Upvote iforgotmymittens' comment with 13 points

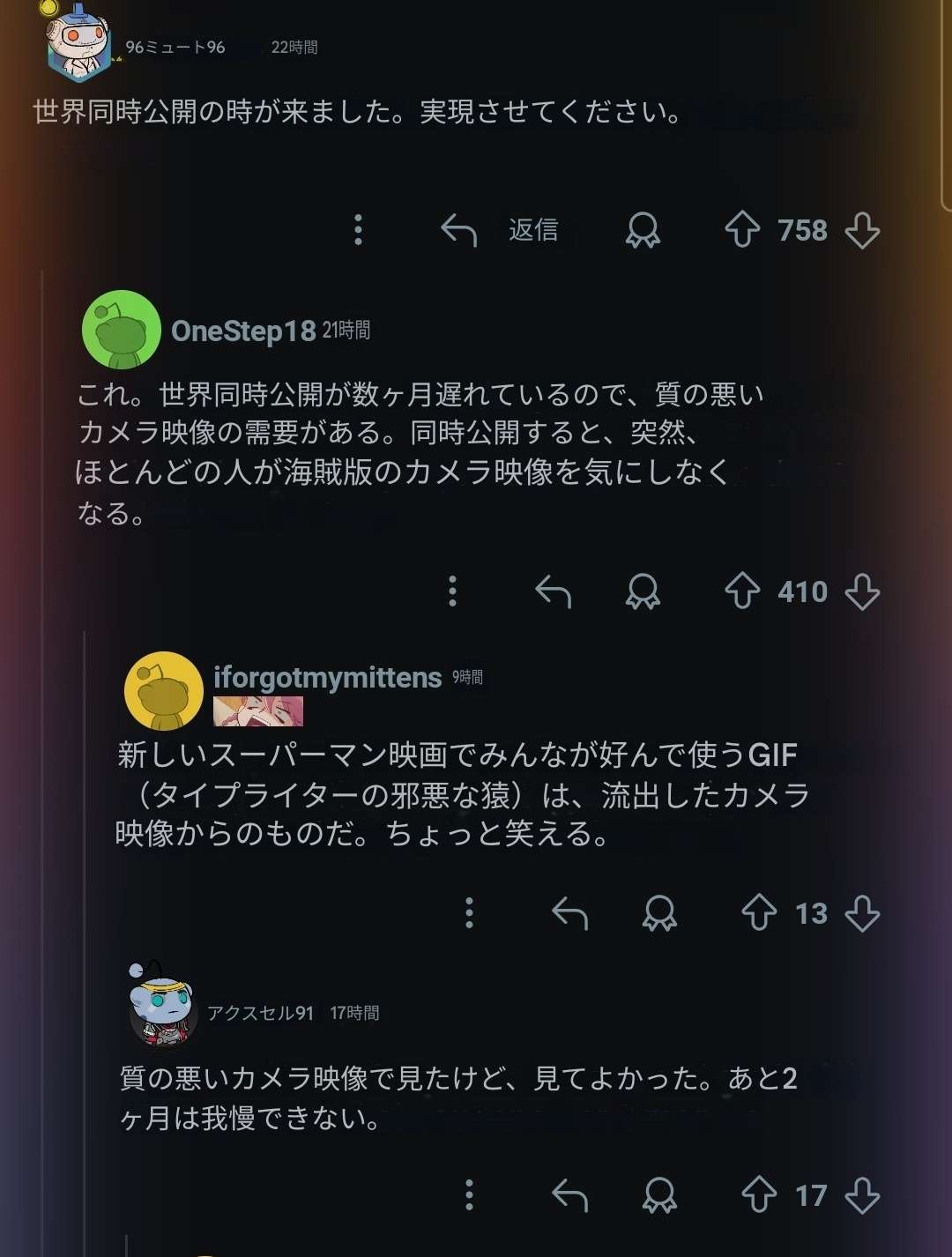click(759, 913)
